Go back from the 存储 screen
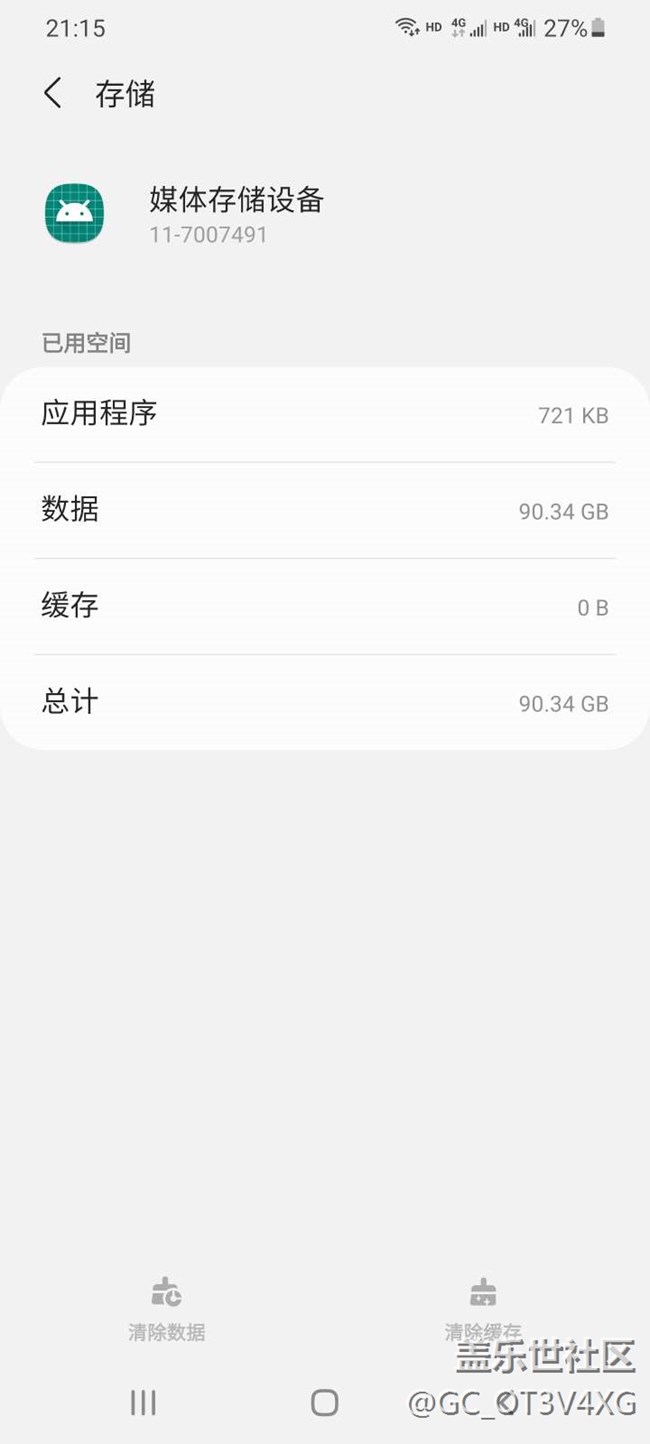 pos(53,94)
